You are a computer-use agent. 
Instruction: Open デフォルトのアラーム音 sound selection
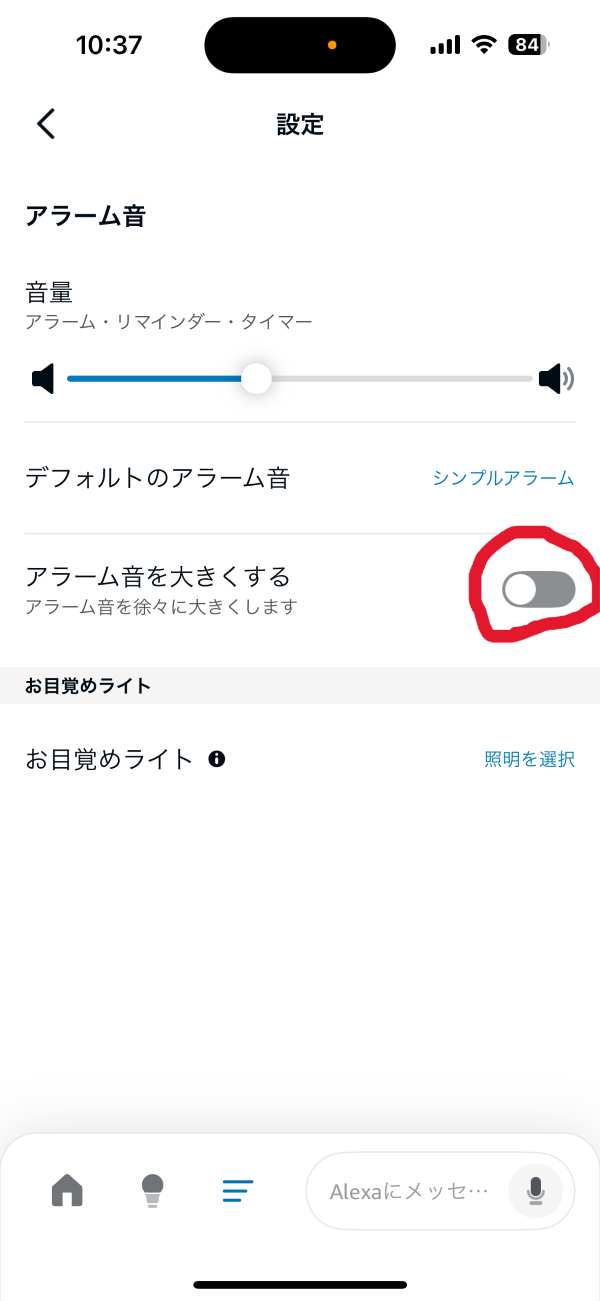pos(502,478)
